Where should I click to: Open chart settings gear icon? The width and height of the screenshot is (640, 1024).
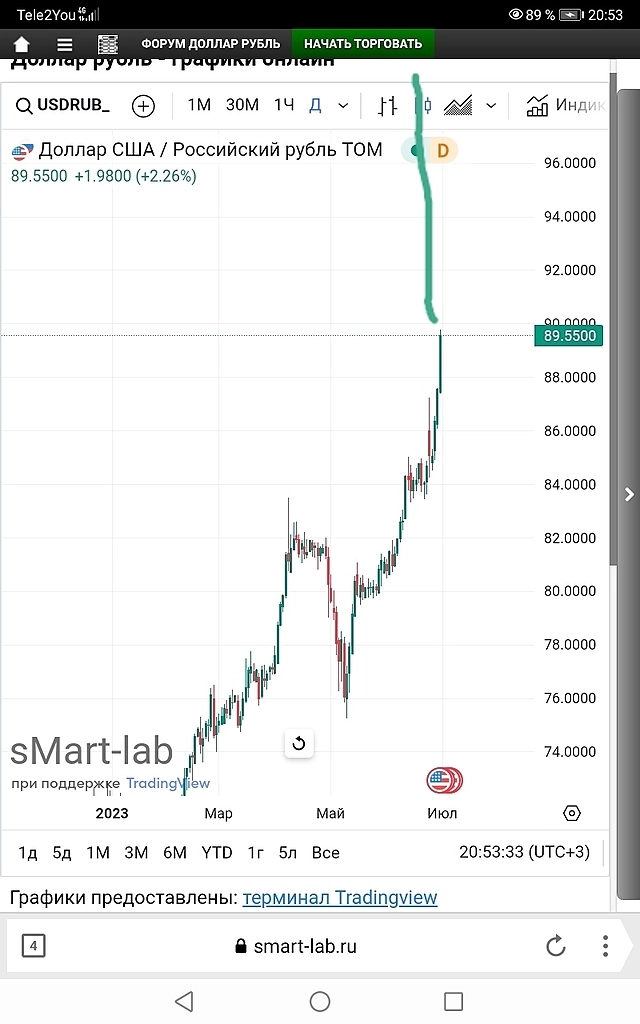(x=572, y=813)
